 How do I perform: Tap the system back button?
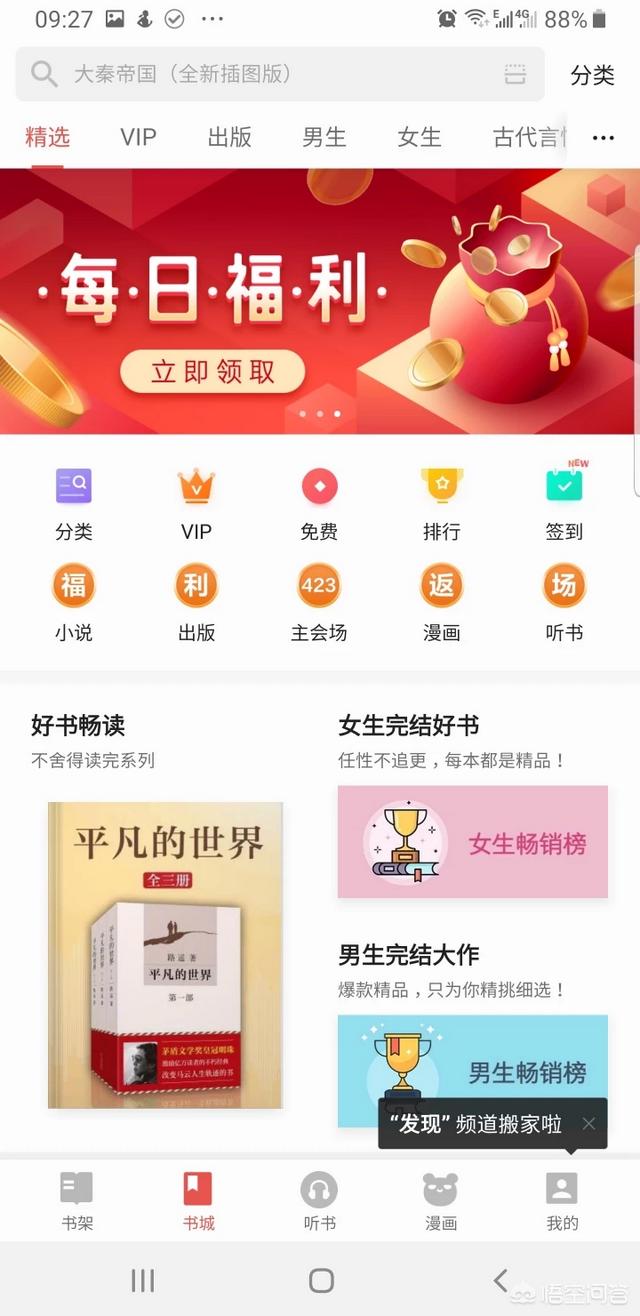tap(501, 1279)
